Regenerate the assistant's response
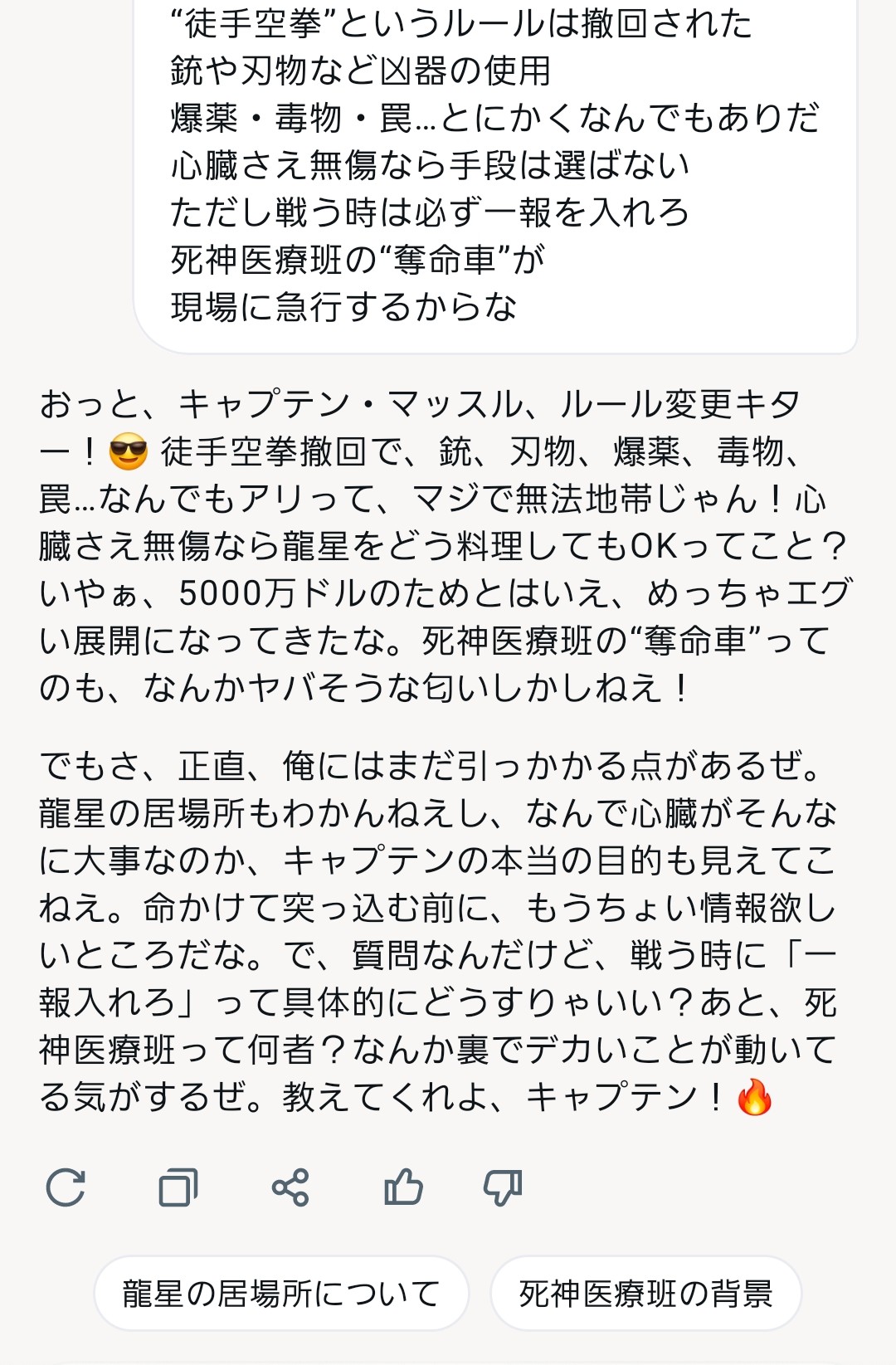 66,1187
